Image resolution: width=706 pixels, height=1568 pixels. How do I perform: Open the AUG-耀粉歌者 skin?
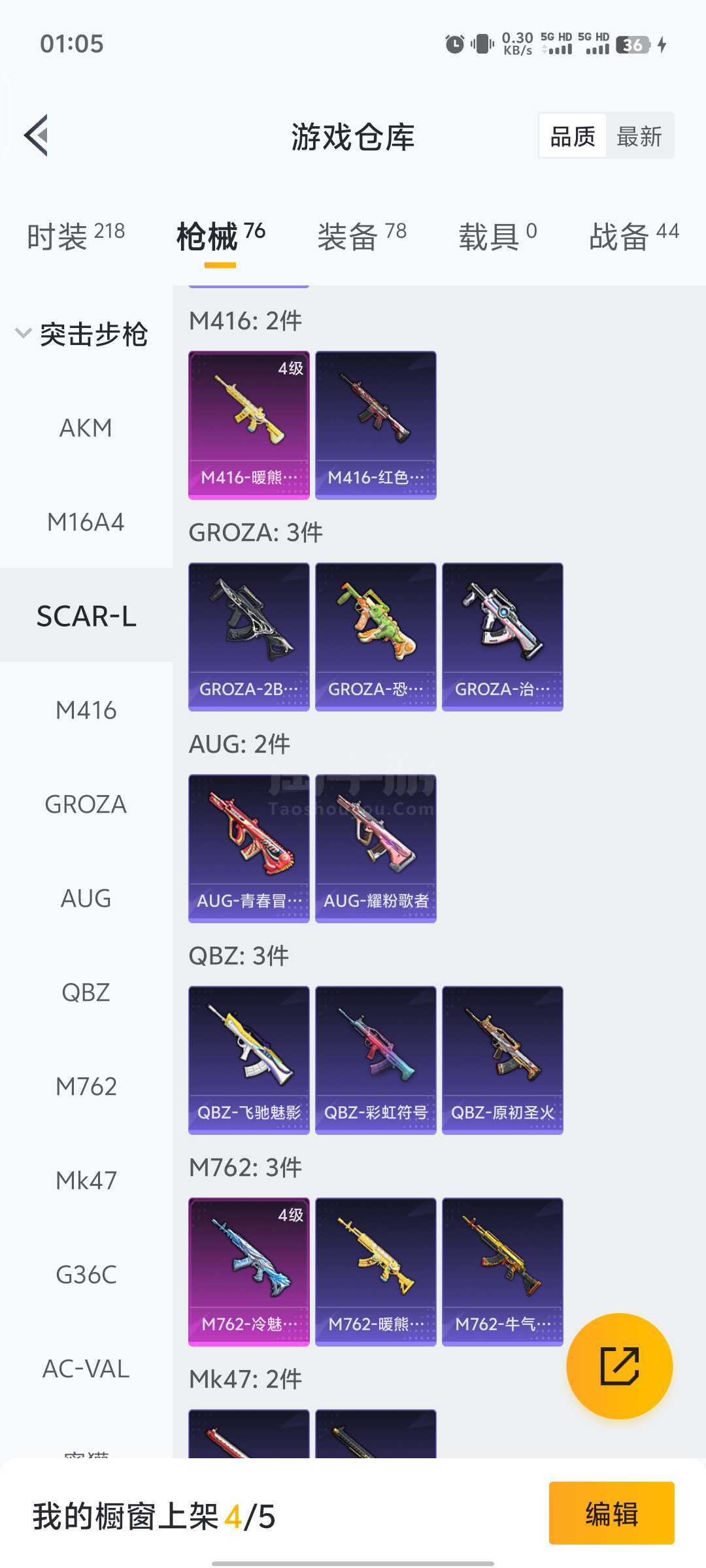click(x=376, y=849)
